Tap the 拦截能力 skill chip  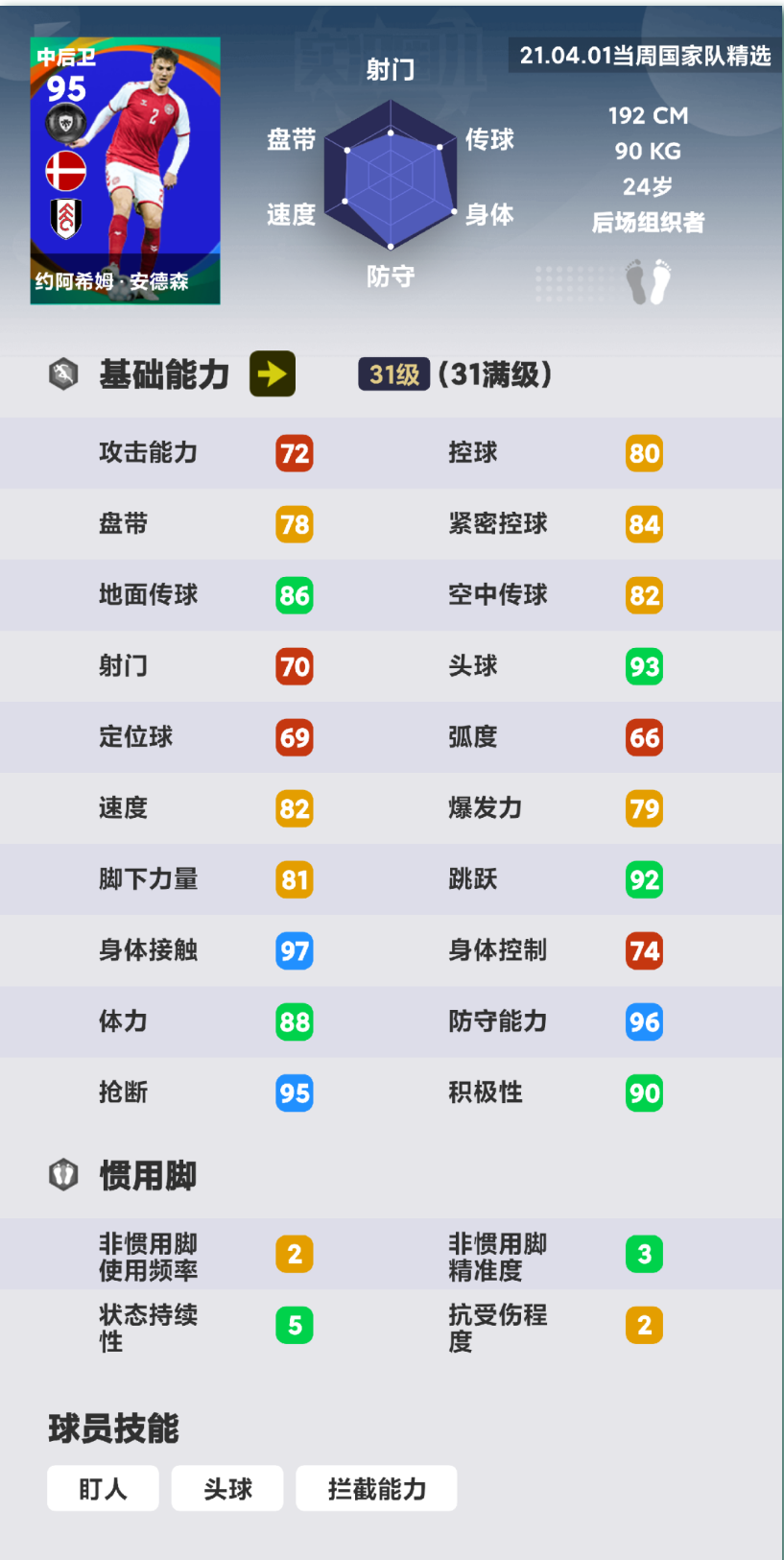376,1488
